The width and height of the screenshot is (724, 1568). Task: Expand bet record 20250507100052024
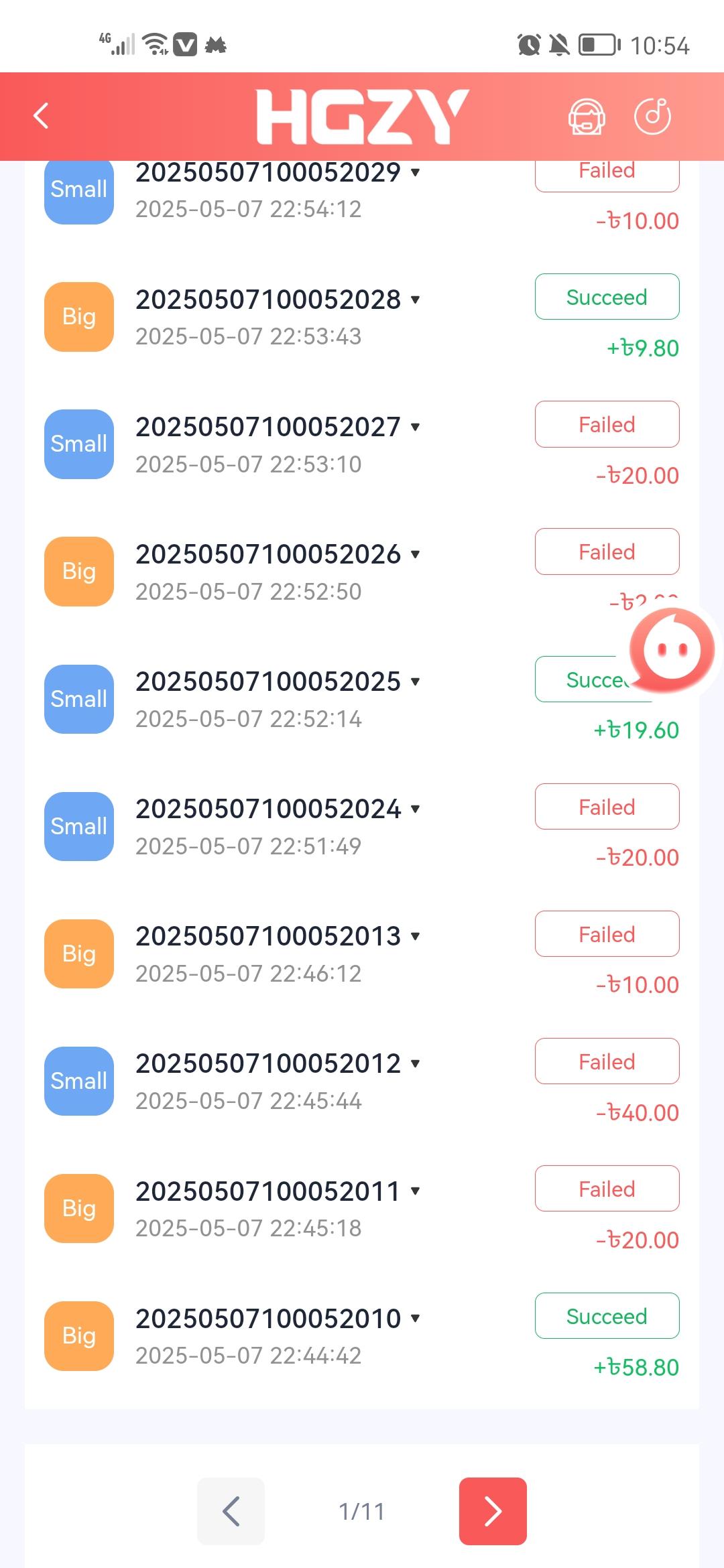(415, 809)
